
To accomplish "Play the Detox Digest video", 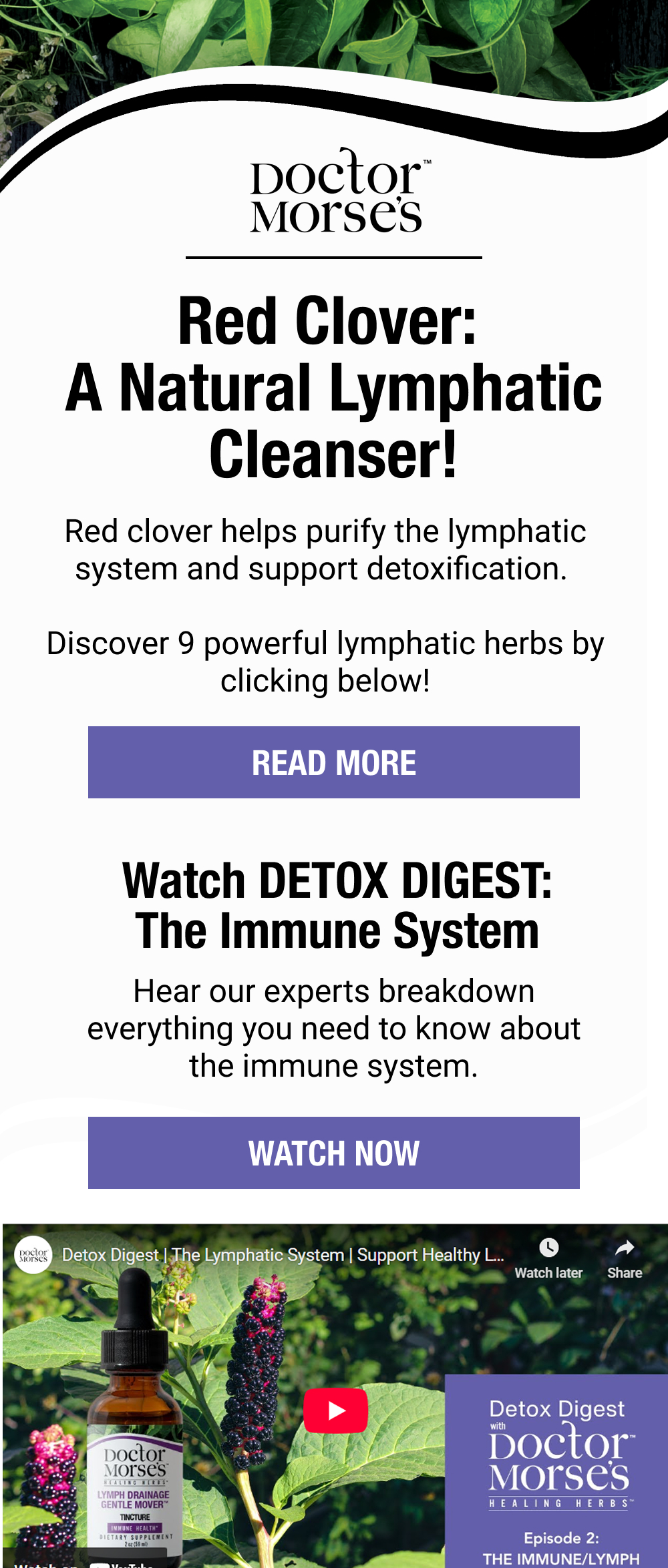I will tap(335, 1410).
